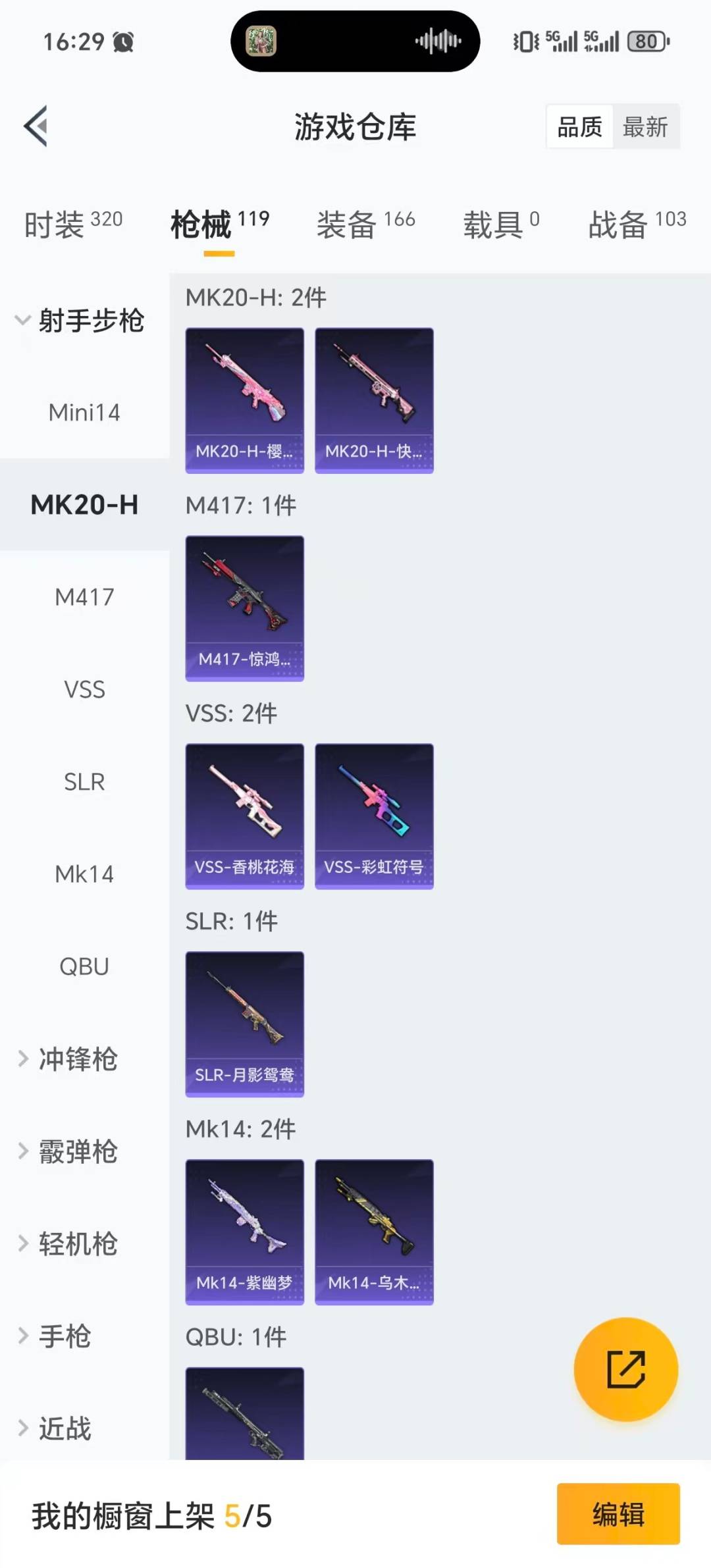The height and width of the screenshot is (1568, 711).
Task: Choose Mini14 from the sidebar list
Action: point(84,413)
